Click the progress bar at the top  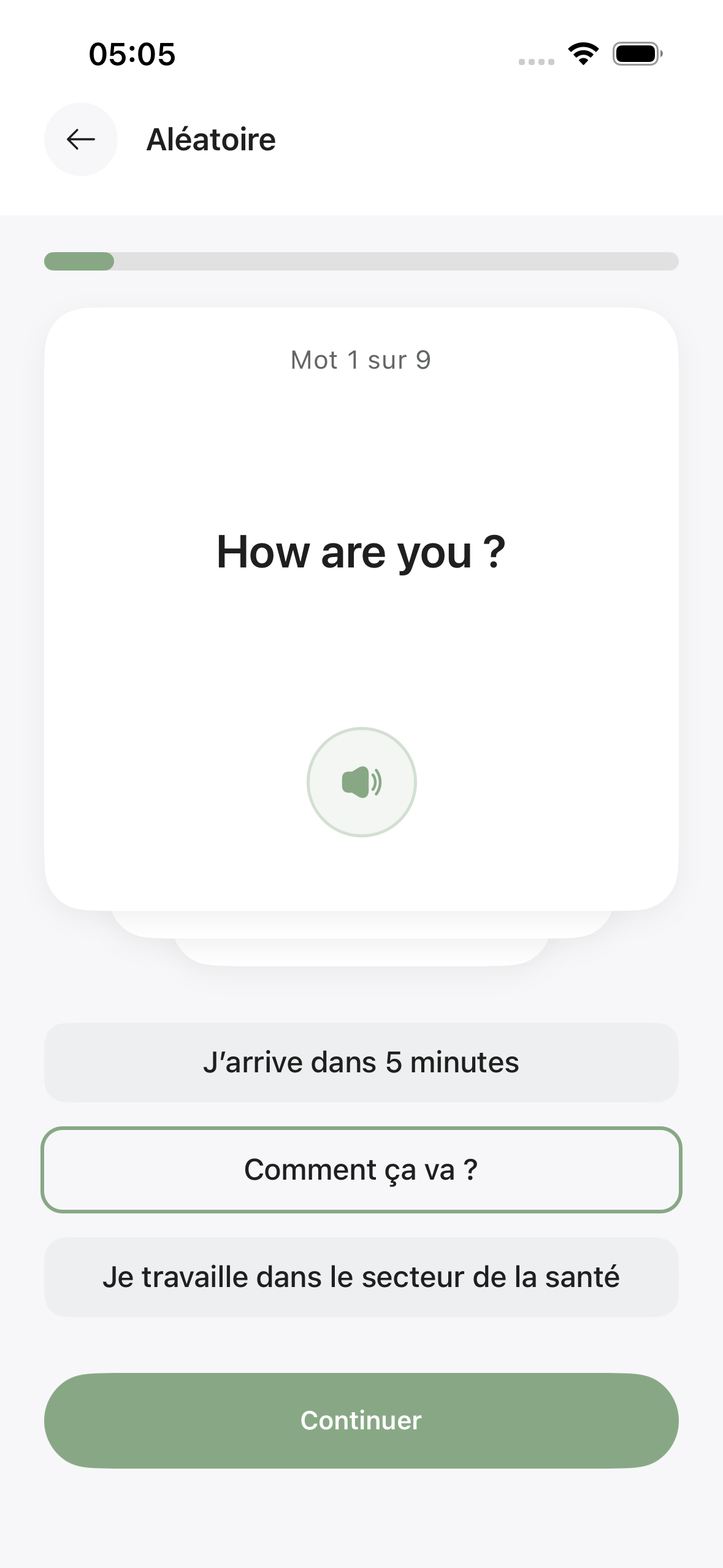361,262
